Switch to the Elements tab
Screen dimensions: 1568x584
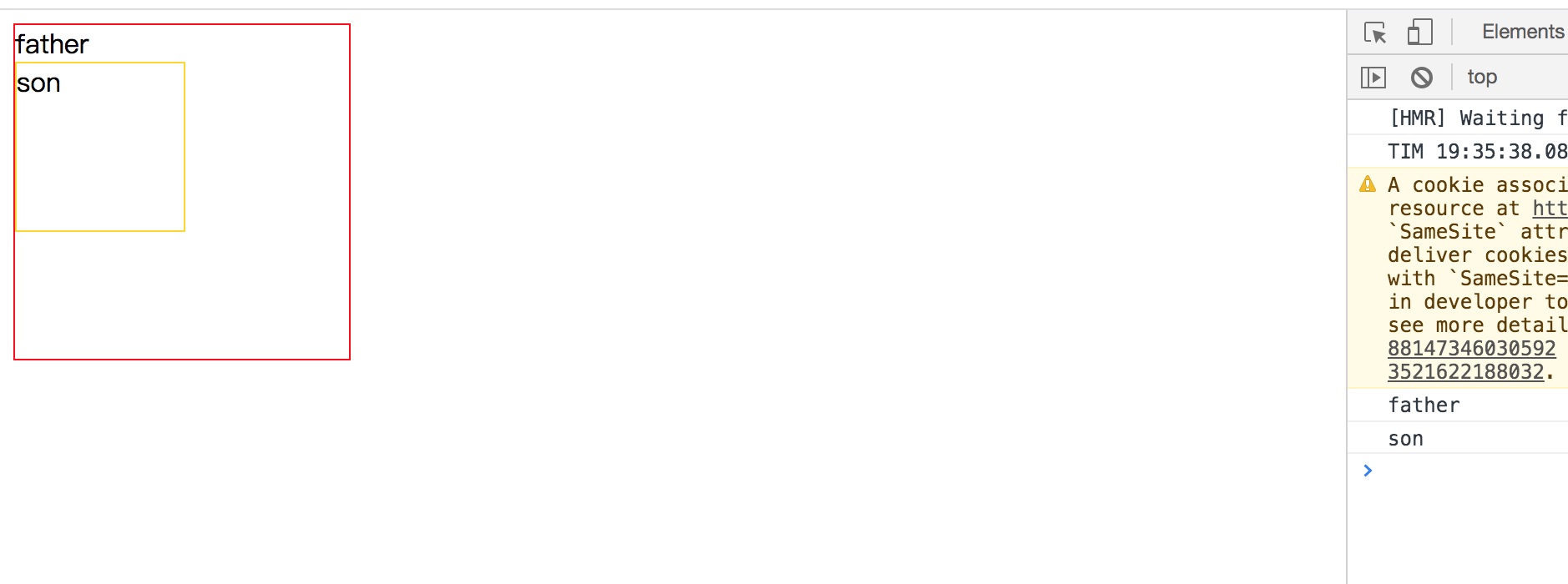click(x=1522, y=32)
